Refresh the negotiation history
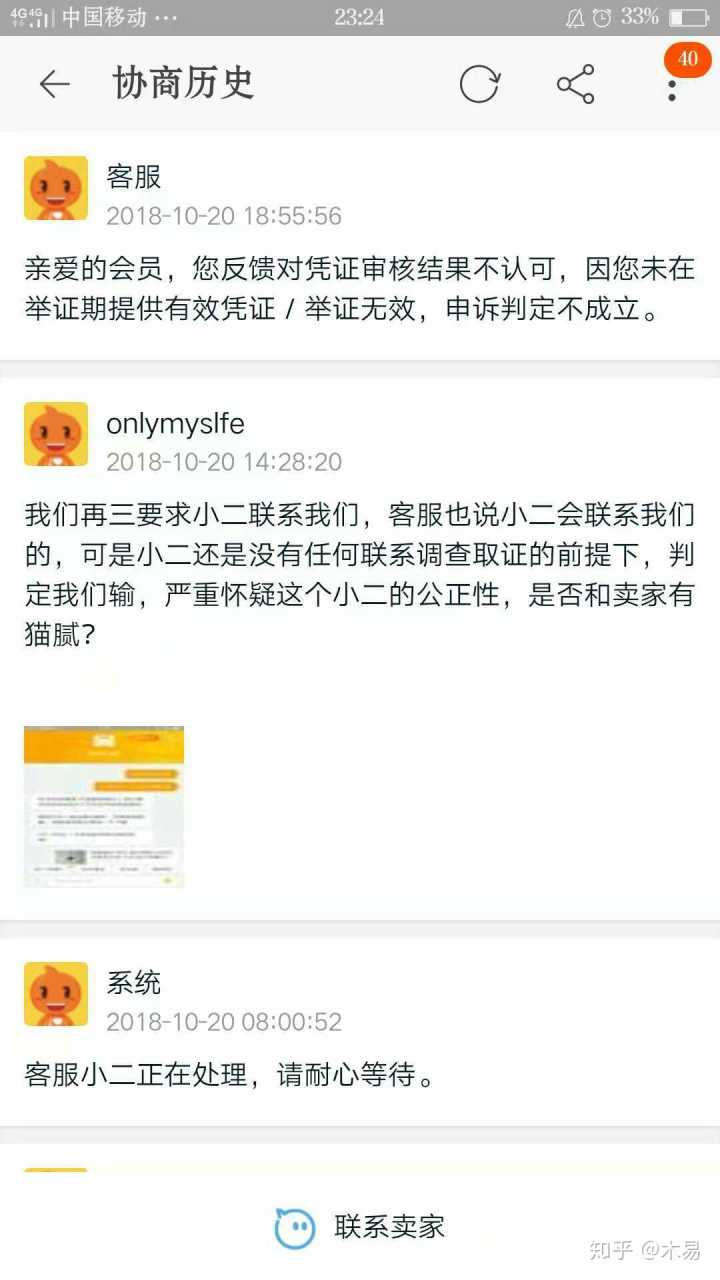This screenshot has height=1280, width=720. 479,85
